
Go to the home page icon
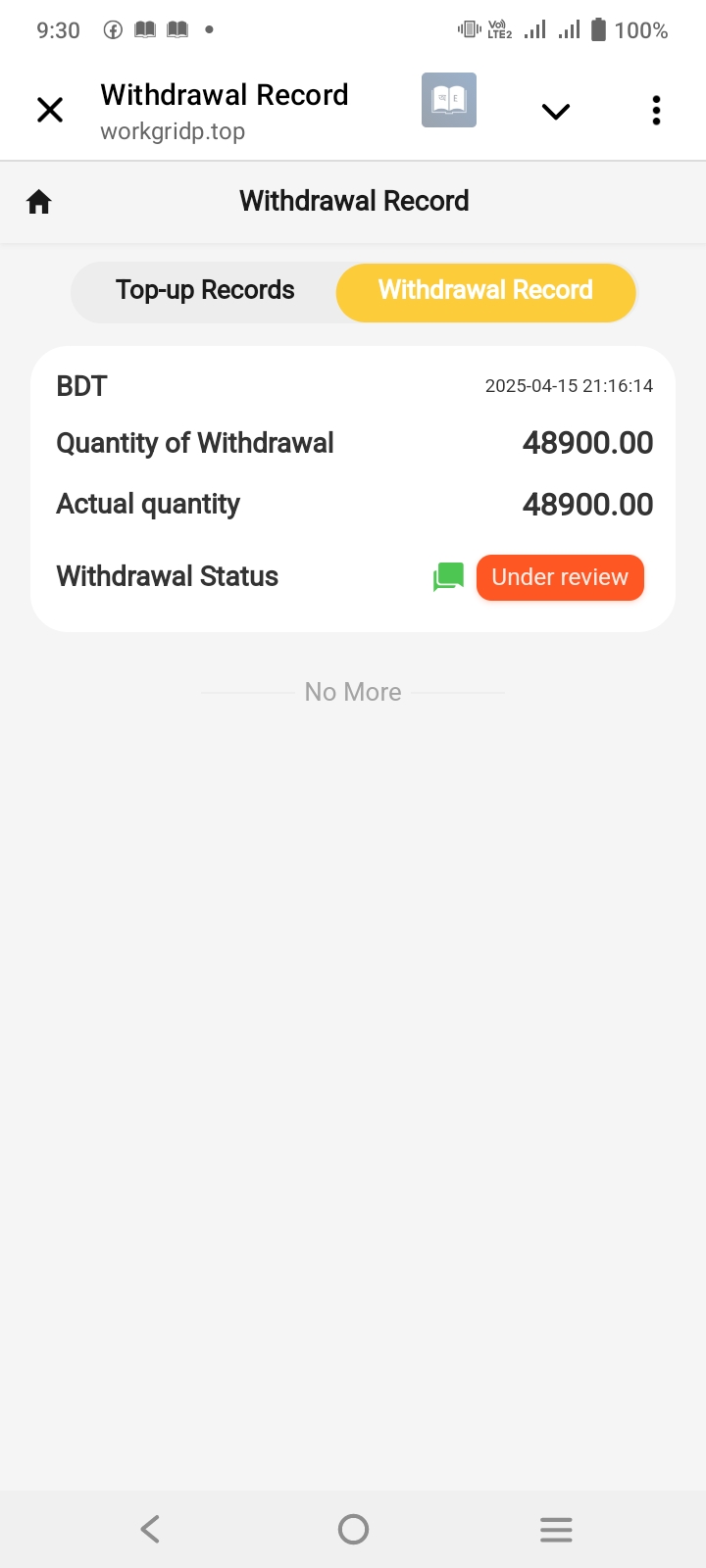click(x=39, y=202)
